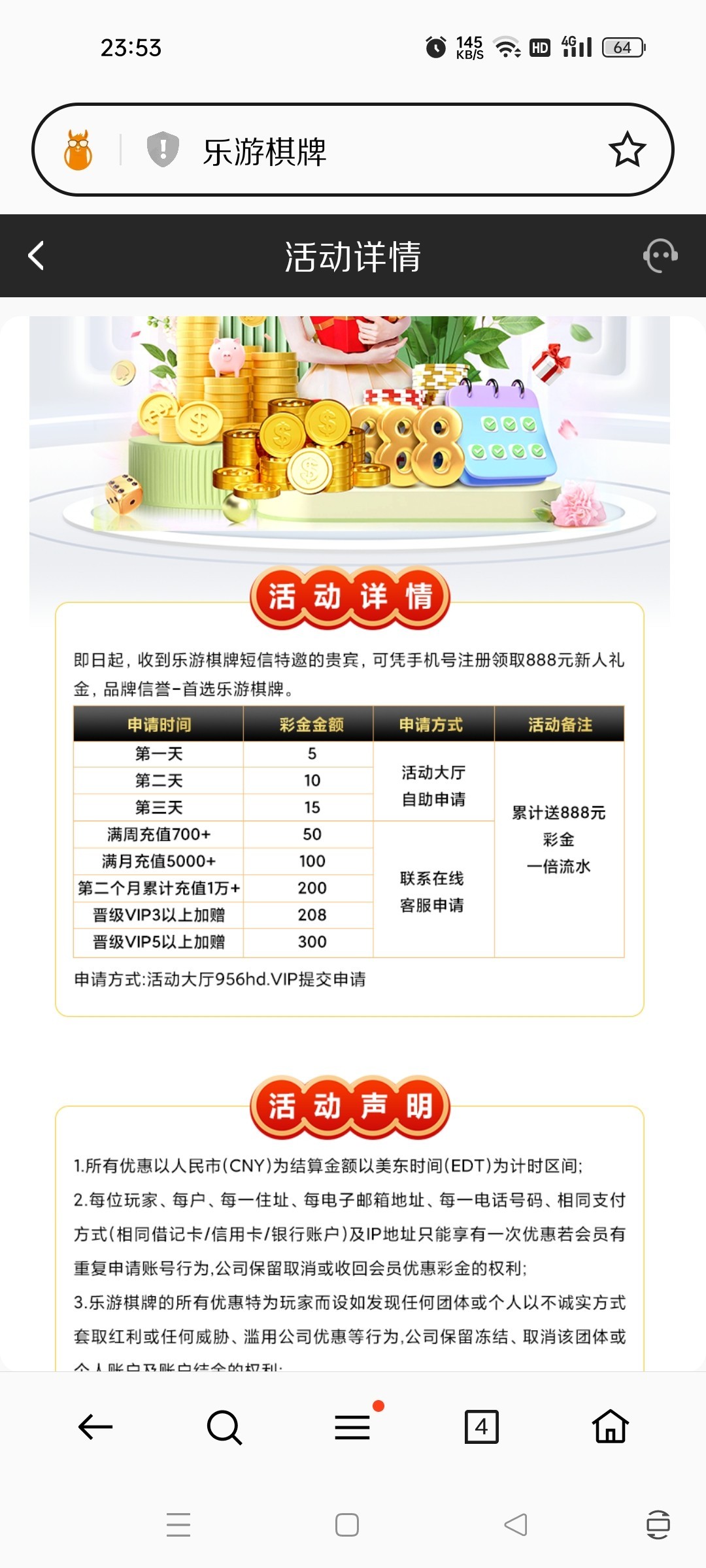The height and width of the screenshot is (1568, 706).
Task: Open customer service headset icon
Action: [660, 255]
